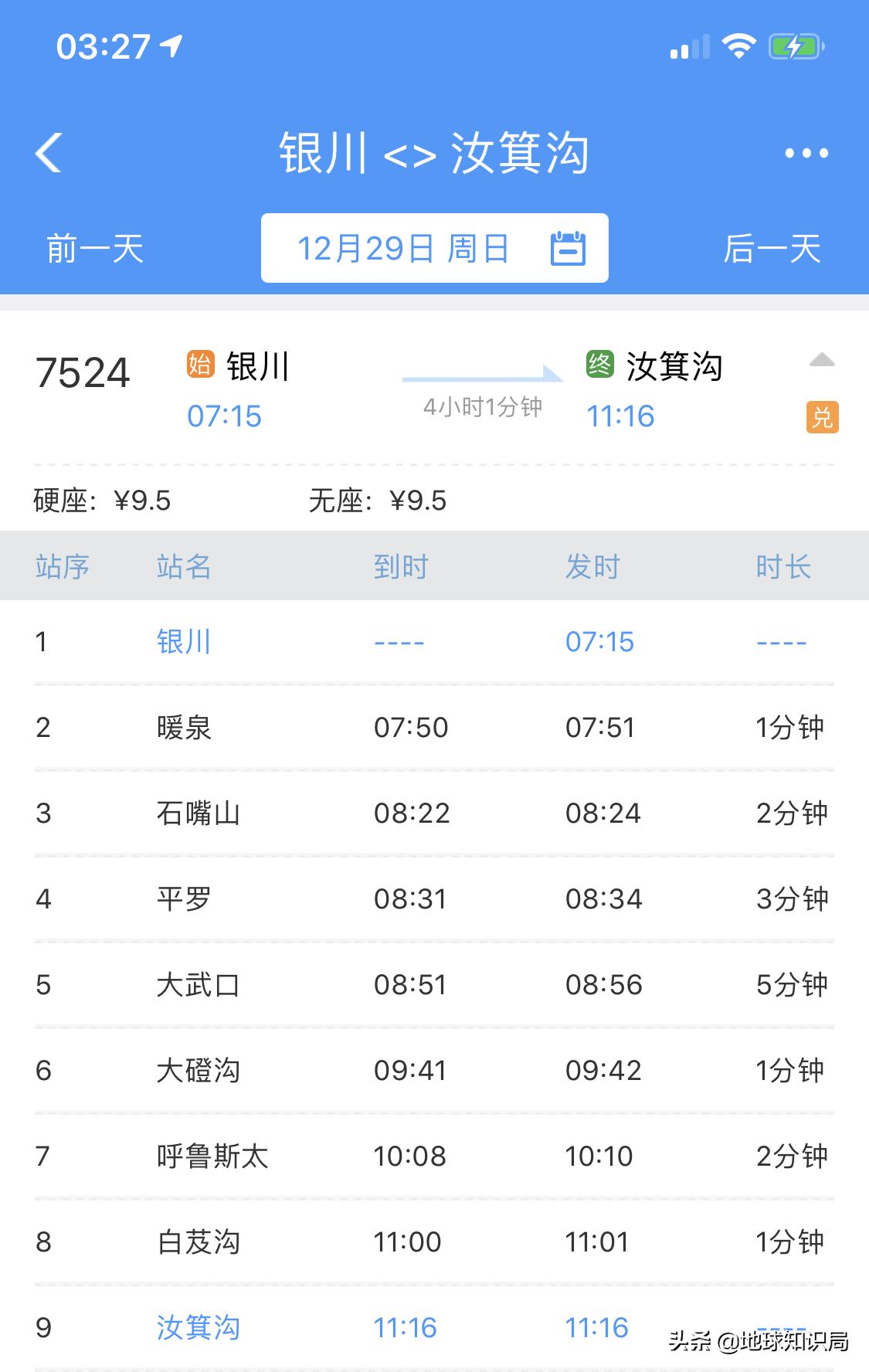Collapse the train 7524 stop details
The width and height of the screenshot is (869, 1372).
(823, 360)
